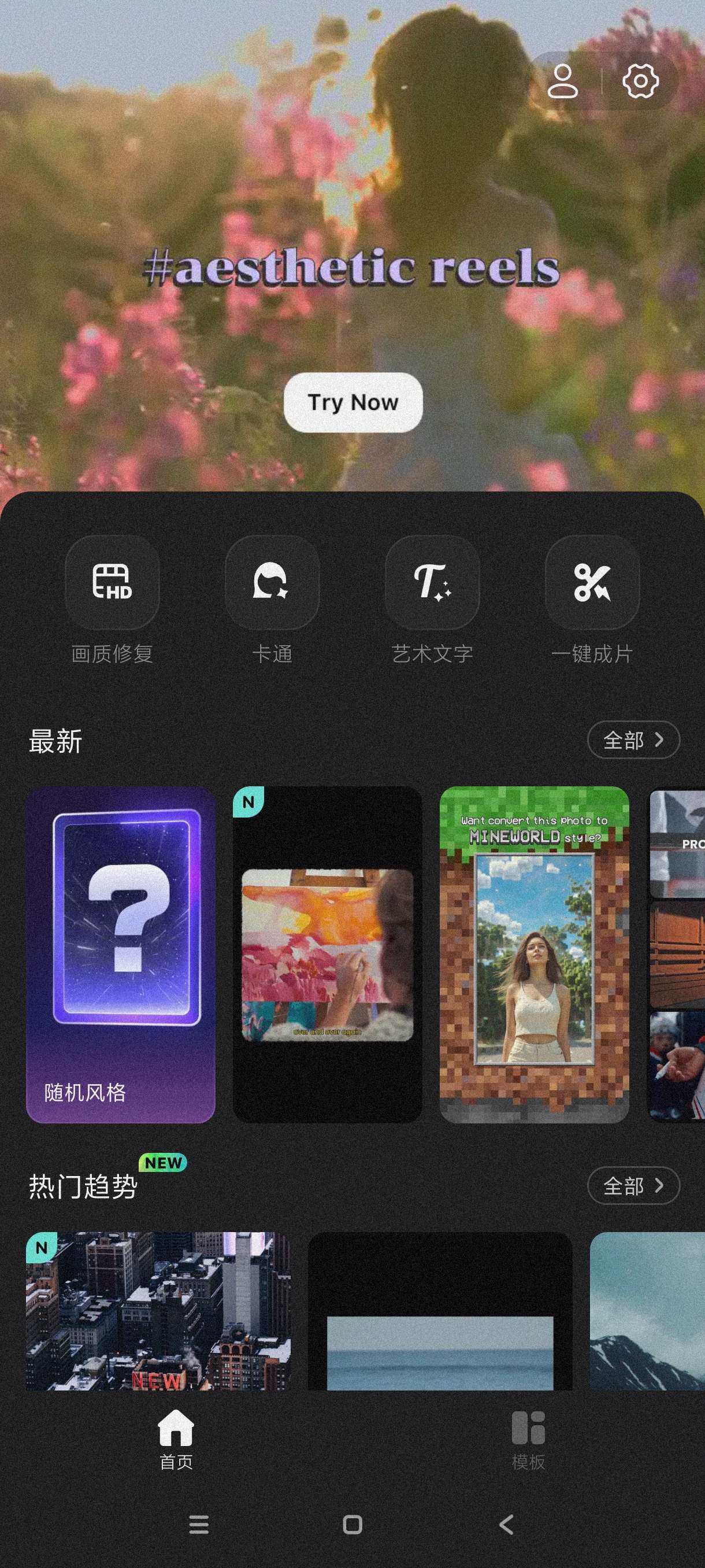The width and height of the screenshot is (705, 1568).
Task: Launch the 卡通 cartoon tool
Action: (272, 583)
